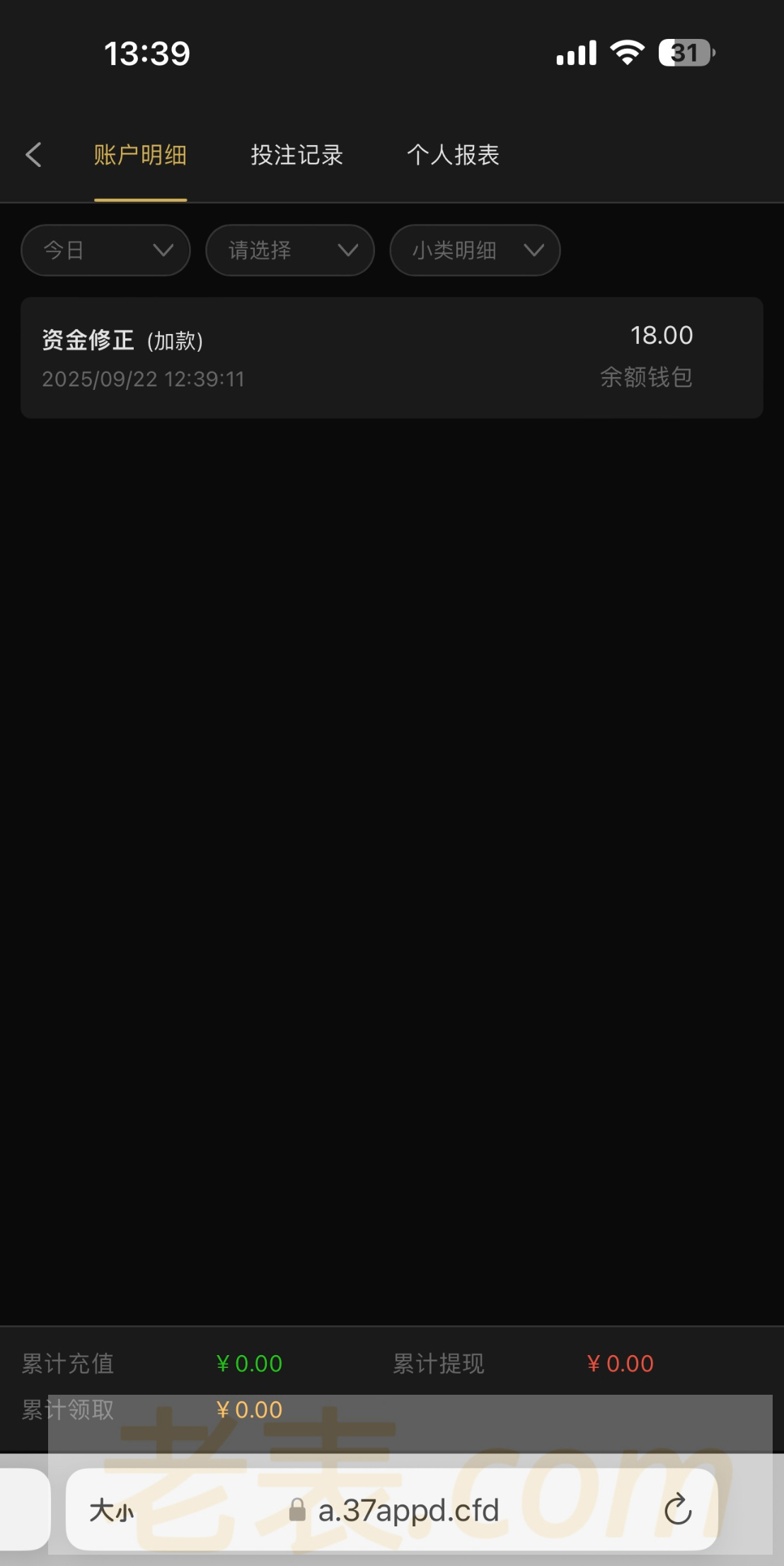Expand the 请选择 dropdown
The image size is (784, 1566).
point(290,251)
